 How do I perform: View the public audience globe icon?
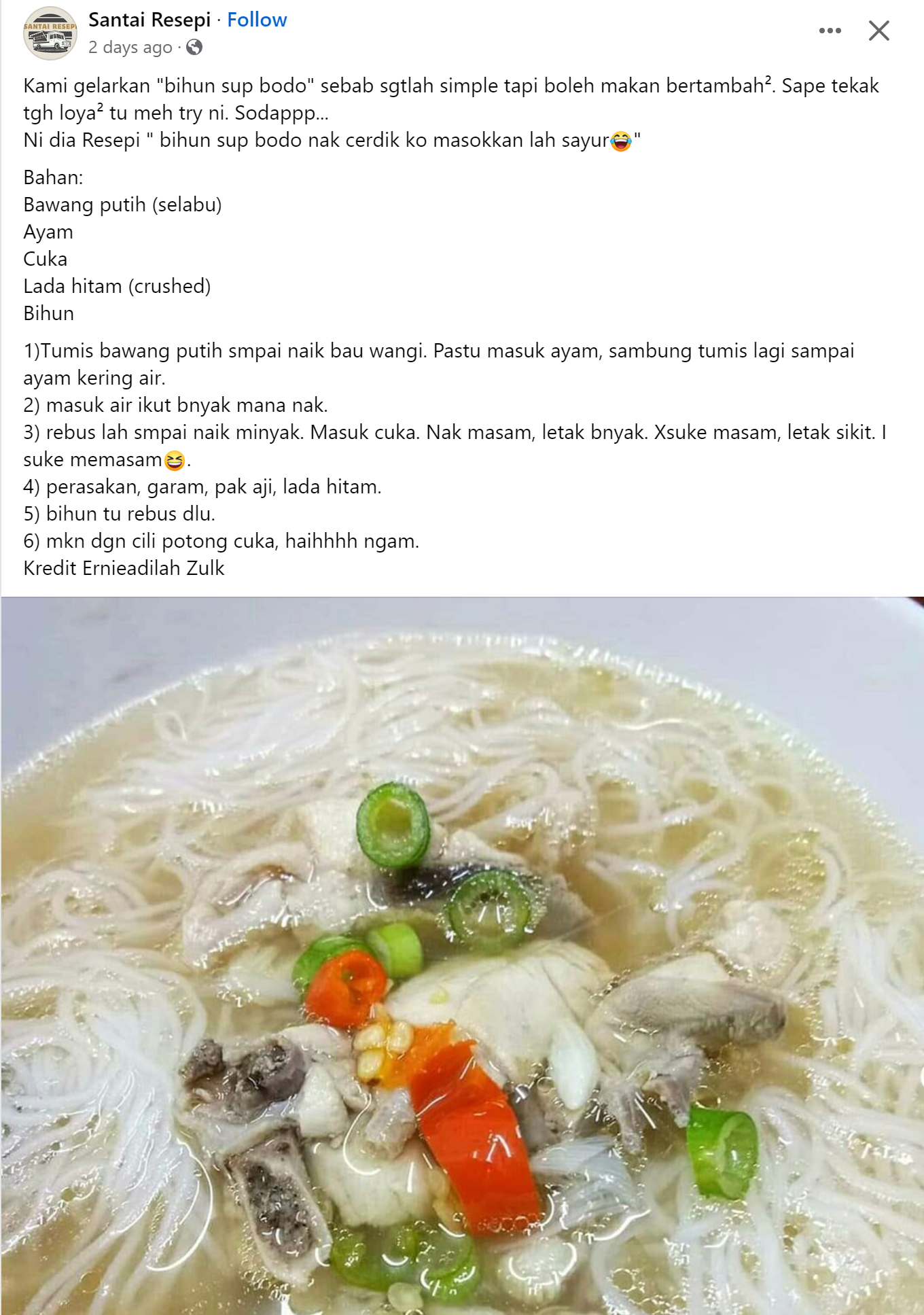click(194, 47)
